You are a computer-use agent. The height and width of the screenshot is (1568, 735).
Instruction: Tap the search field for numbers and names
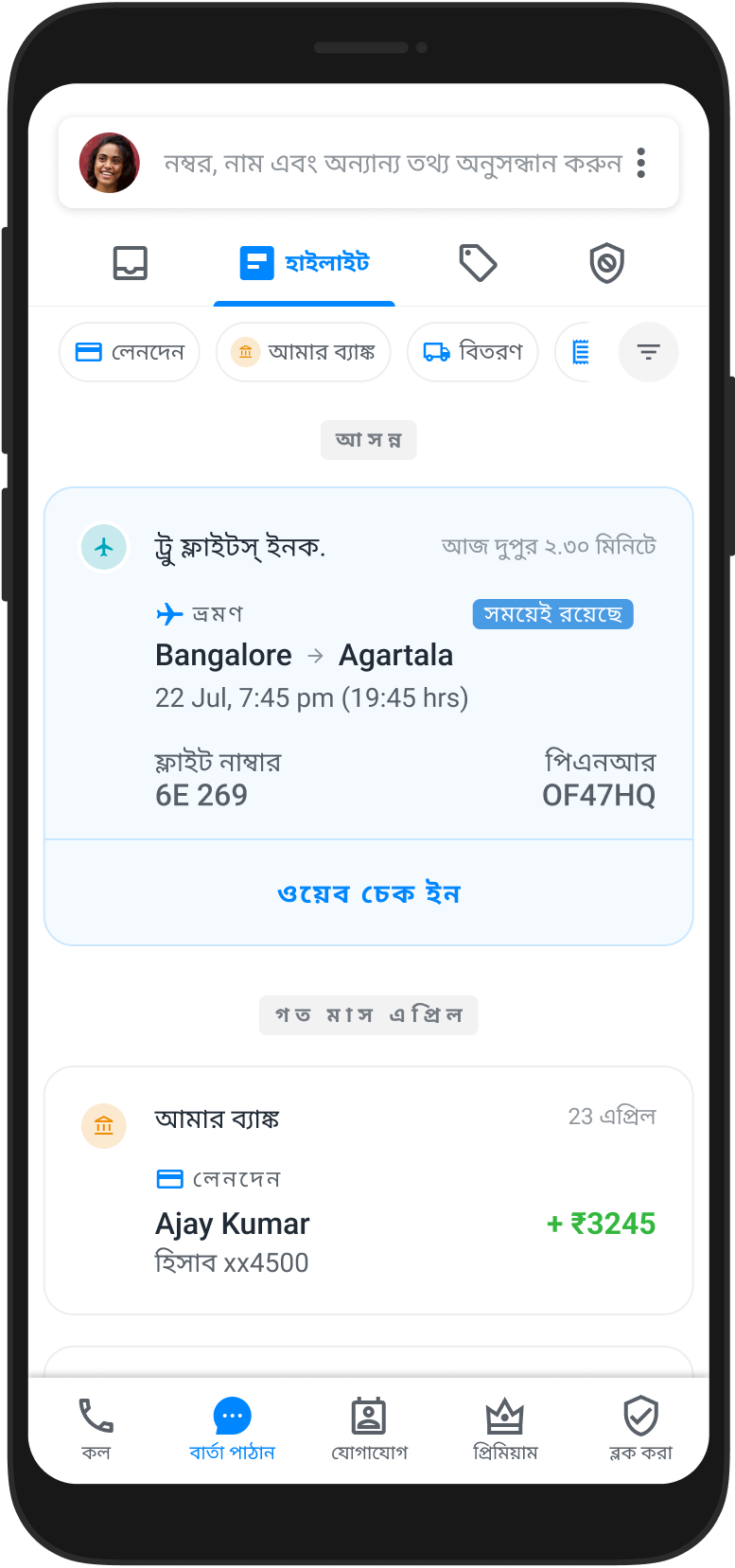[392, 164]
